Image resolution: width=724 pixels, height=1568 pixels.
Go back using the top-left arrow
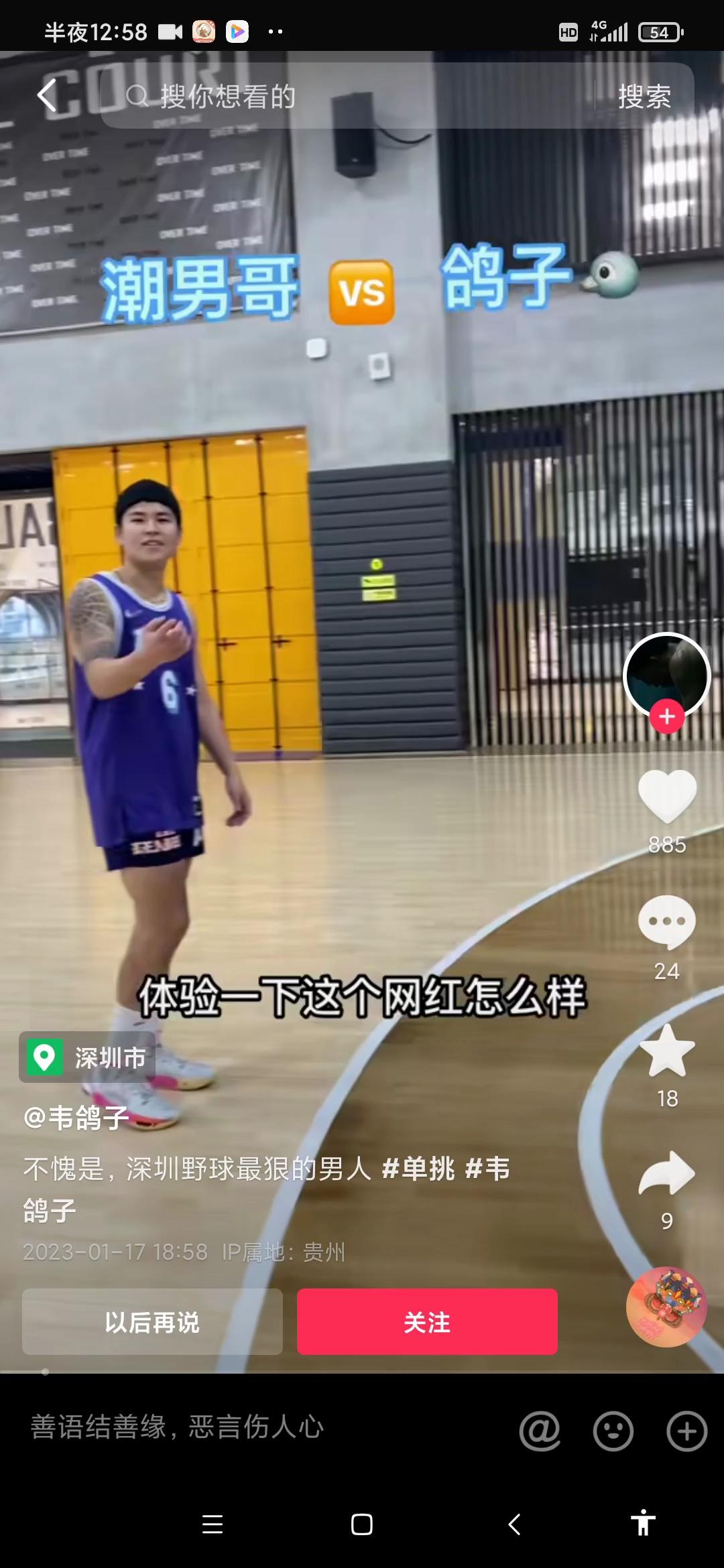point(47,95)
